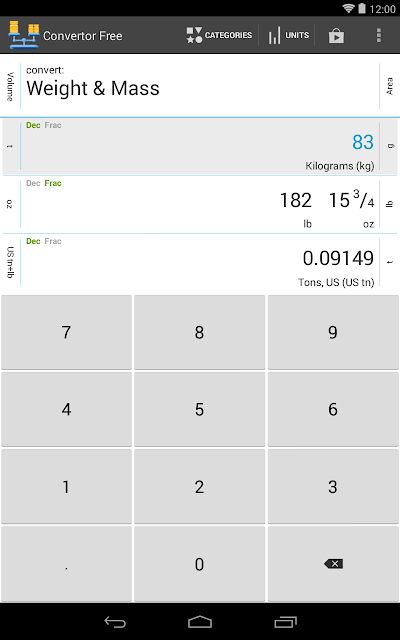Select the Tons, US value field
This screenshot has width=400, height=640.
pyautogui.click(x=200, y=262)
